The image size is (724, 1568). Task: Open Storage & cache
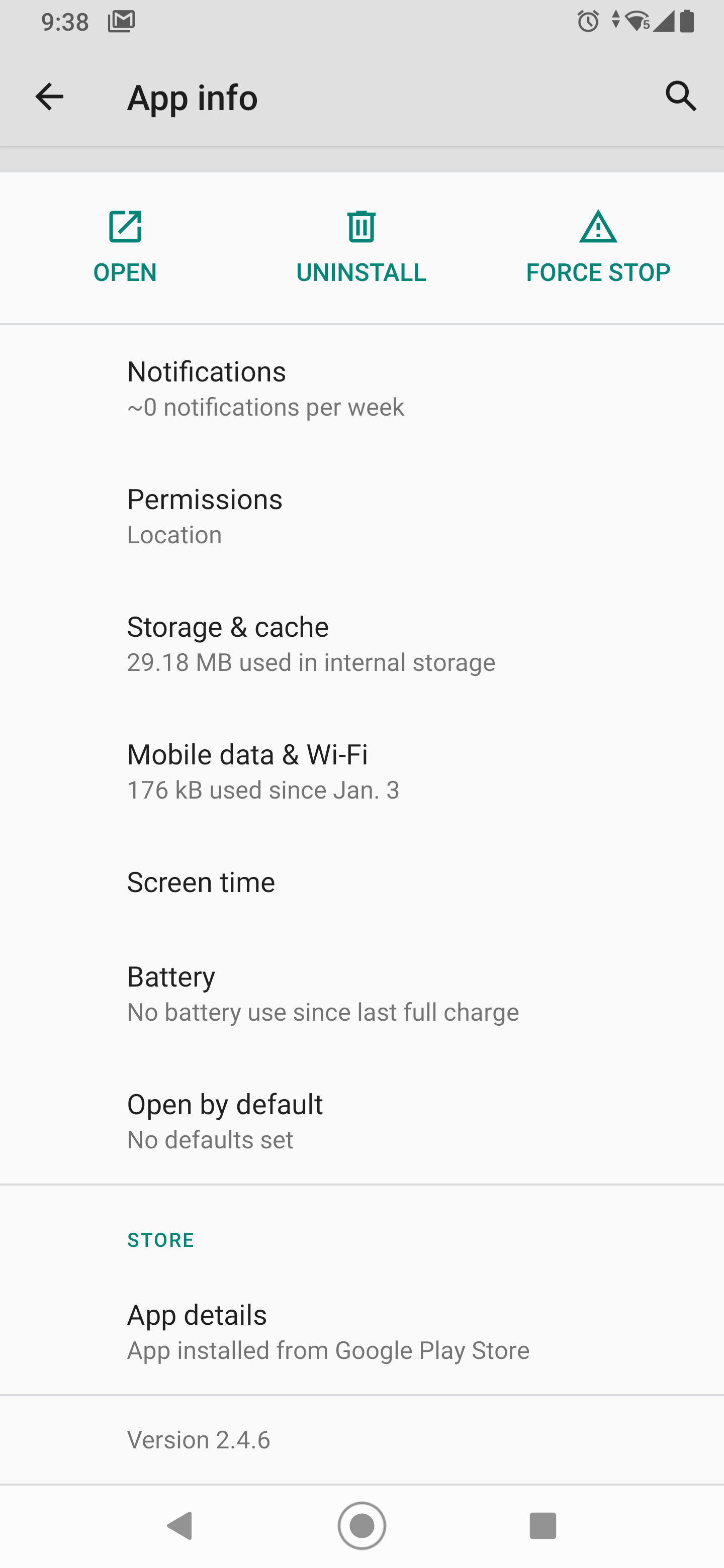pyautogui.click(x=361, y=643)
